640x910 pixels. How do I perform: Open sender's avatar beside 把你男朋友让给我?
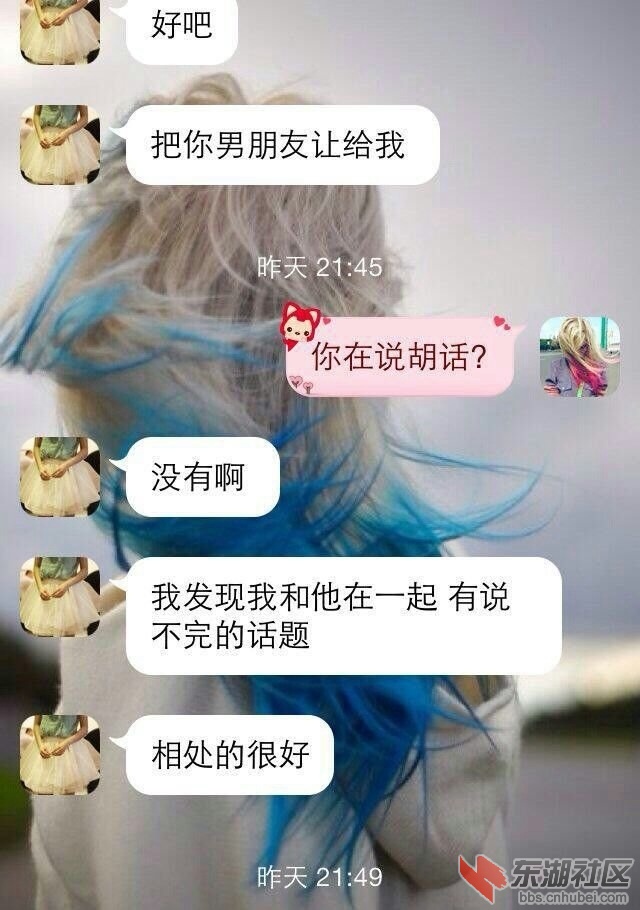click(x=60, y=144)
